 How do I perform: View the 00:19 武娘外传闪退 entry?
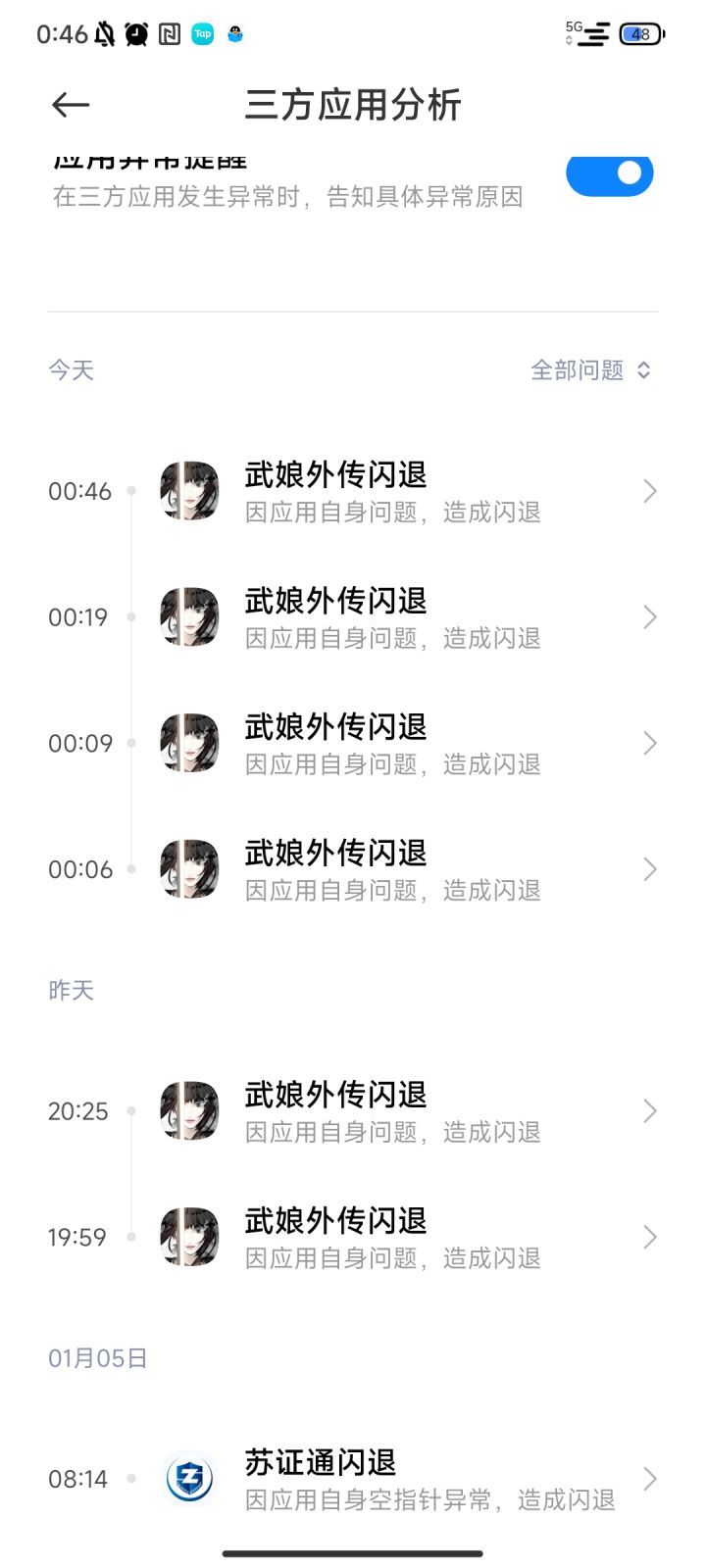coord(392,617)
